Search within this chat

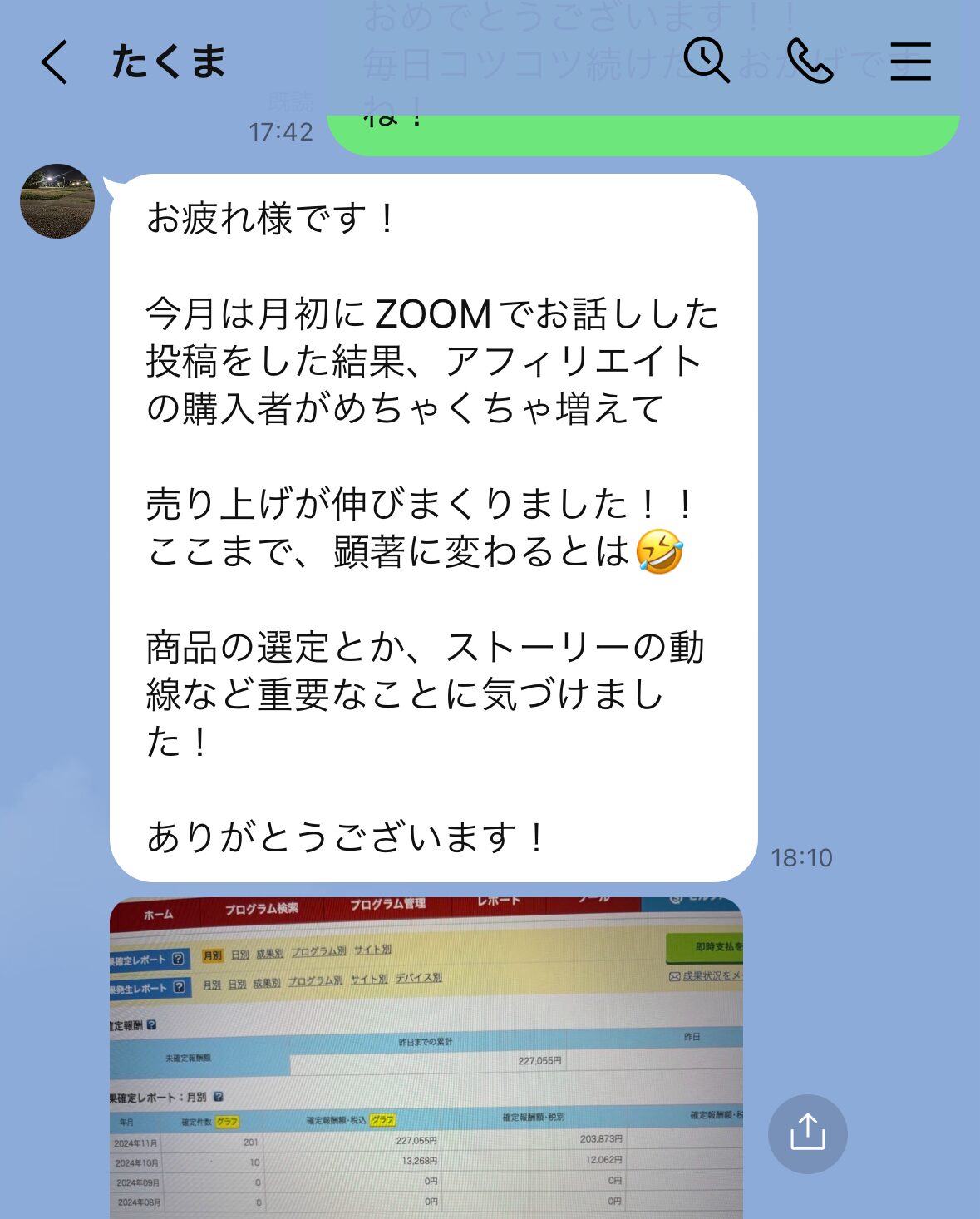(x=707, y=61)
